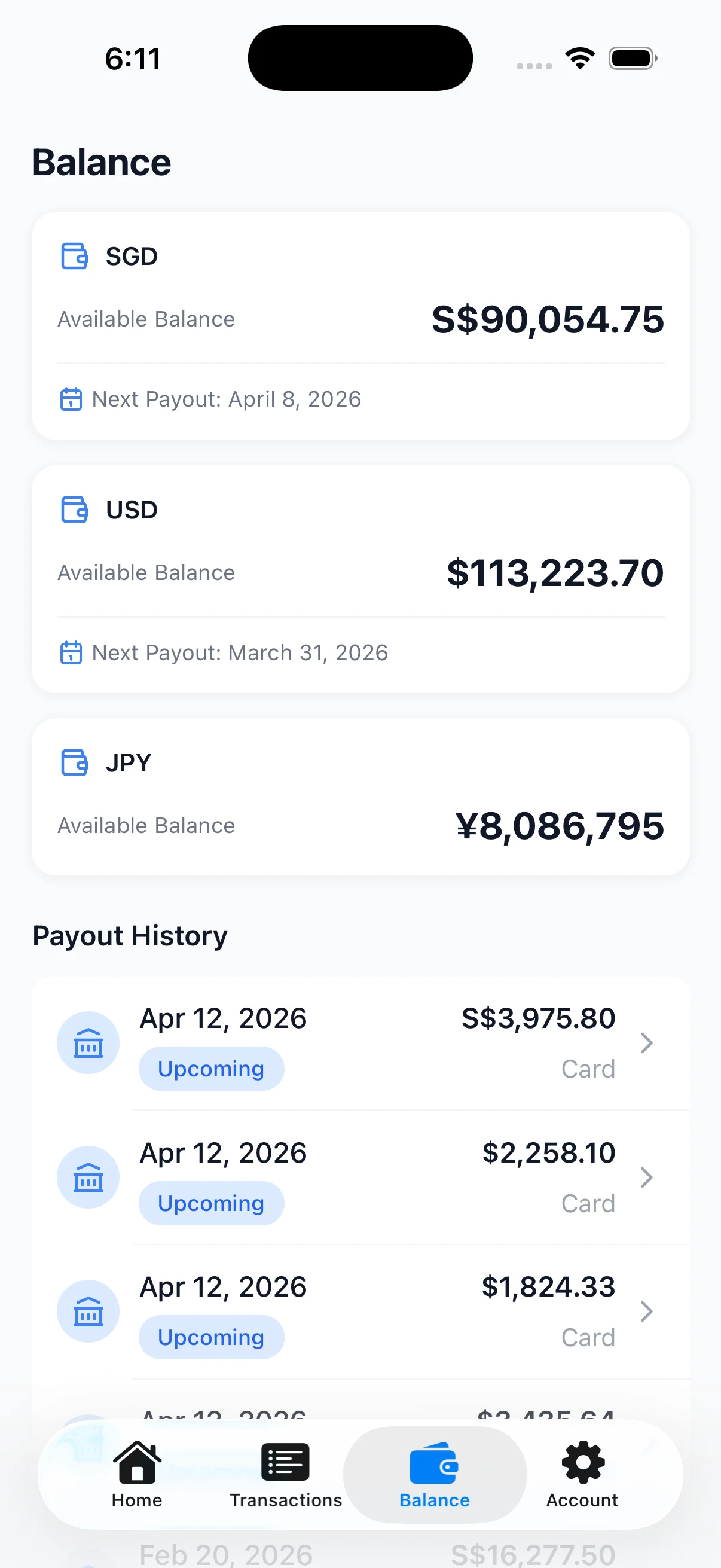
Task: Switch to the Transactions tab
Action: 285,1473
